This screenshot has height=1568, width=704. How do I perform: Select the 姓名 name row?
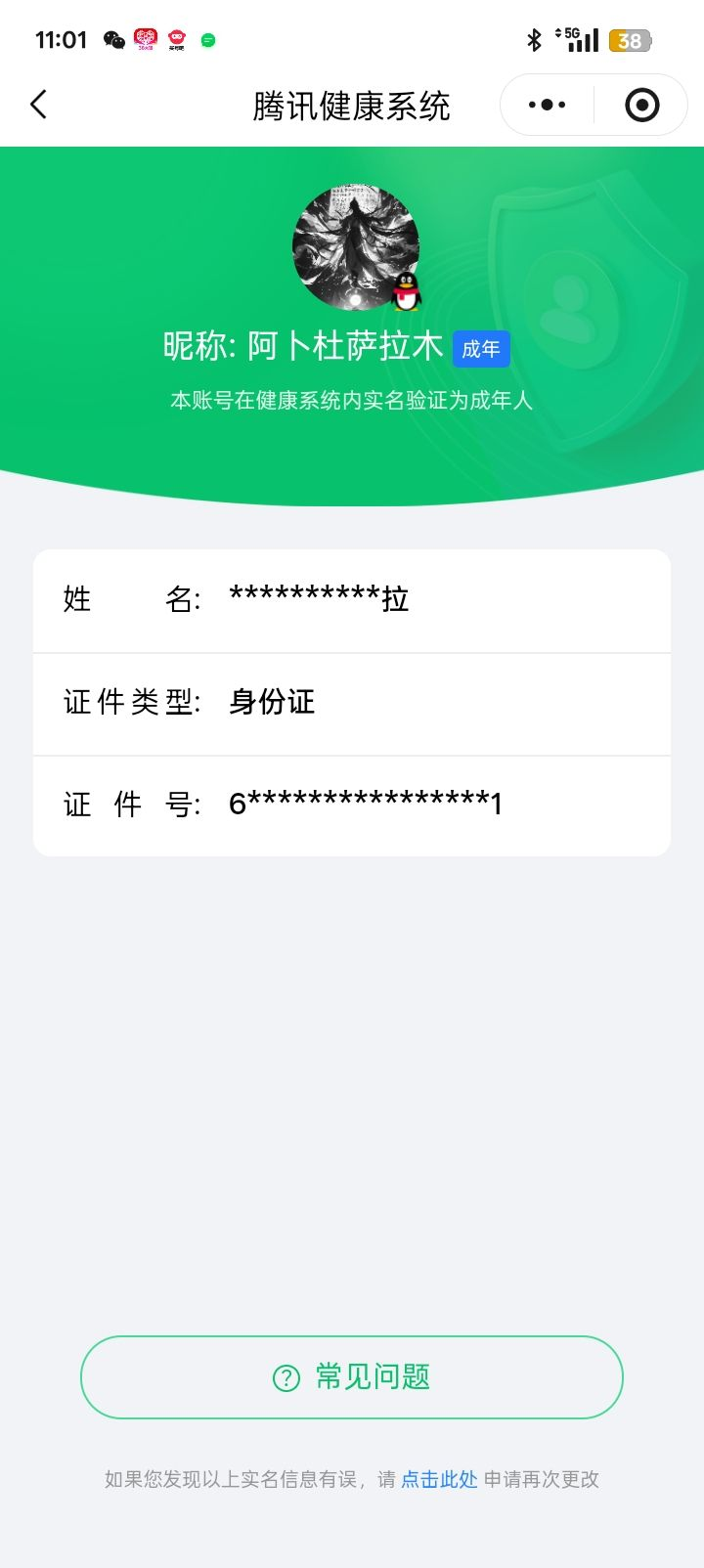click(x=352, y=600)
